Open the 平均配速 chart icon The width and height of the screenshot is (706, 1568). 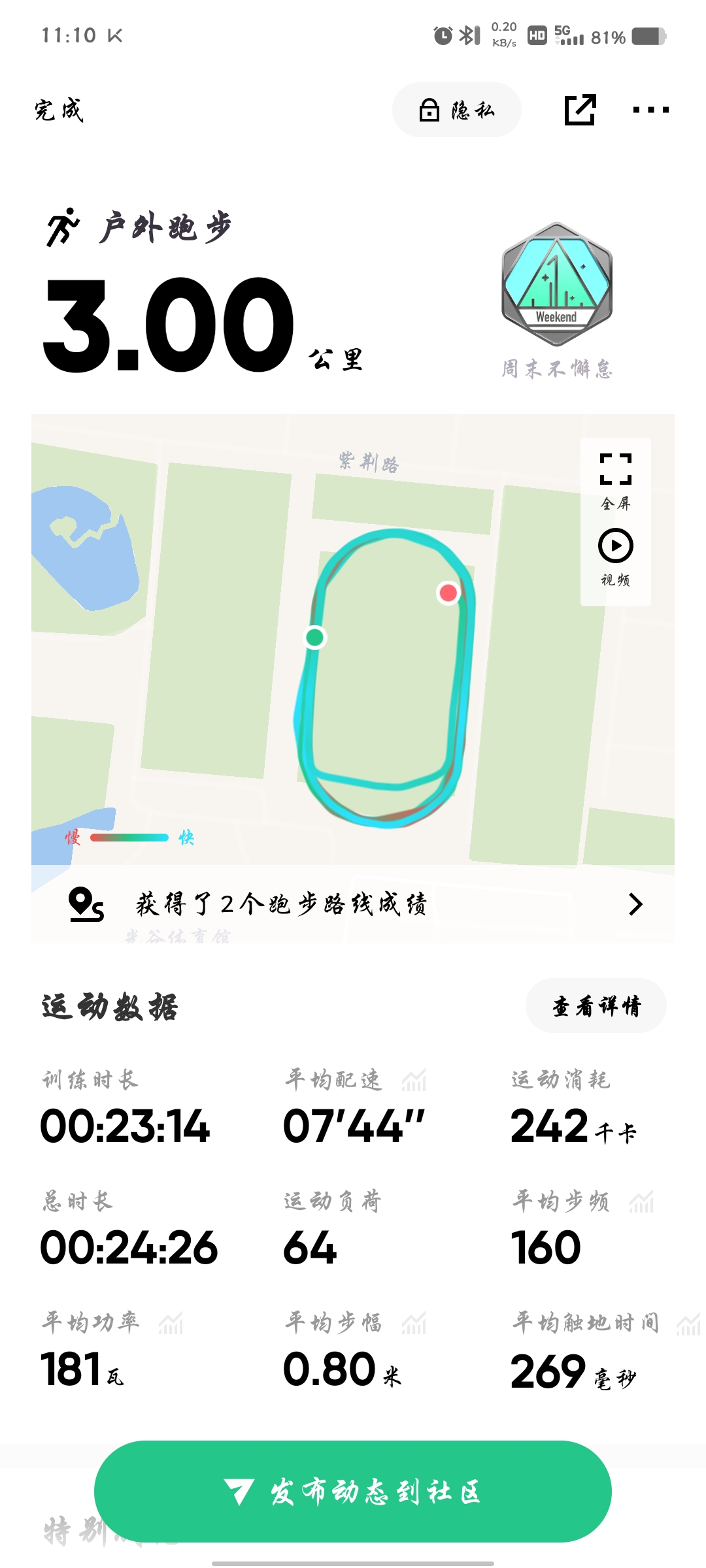[414, 1081]
